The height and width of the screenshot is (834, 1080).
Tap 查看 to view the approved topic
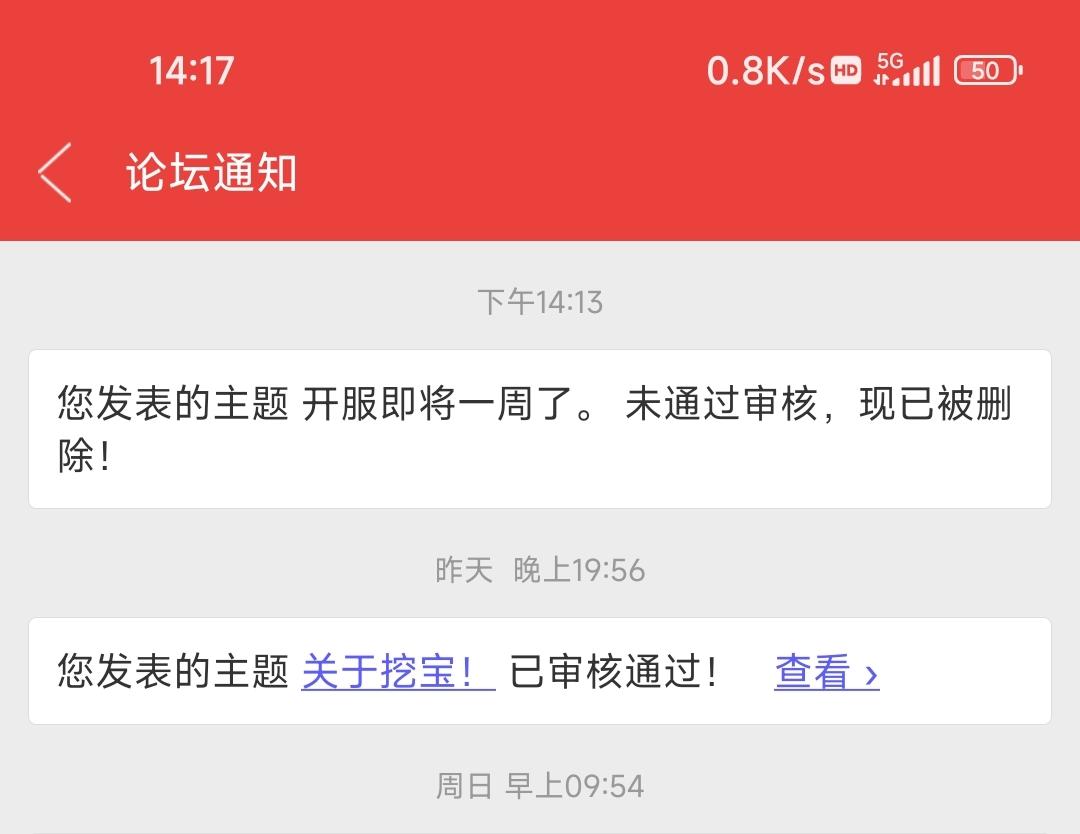[x=825, y=672]
